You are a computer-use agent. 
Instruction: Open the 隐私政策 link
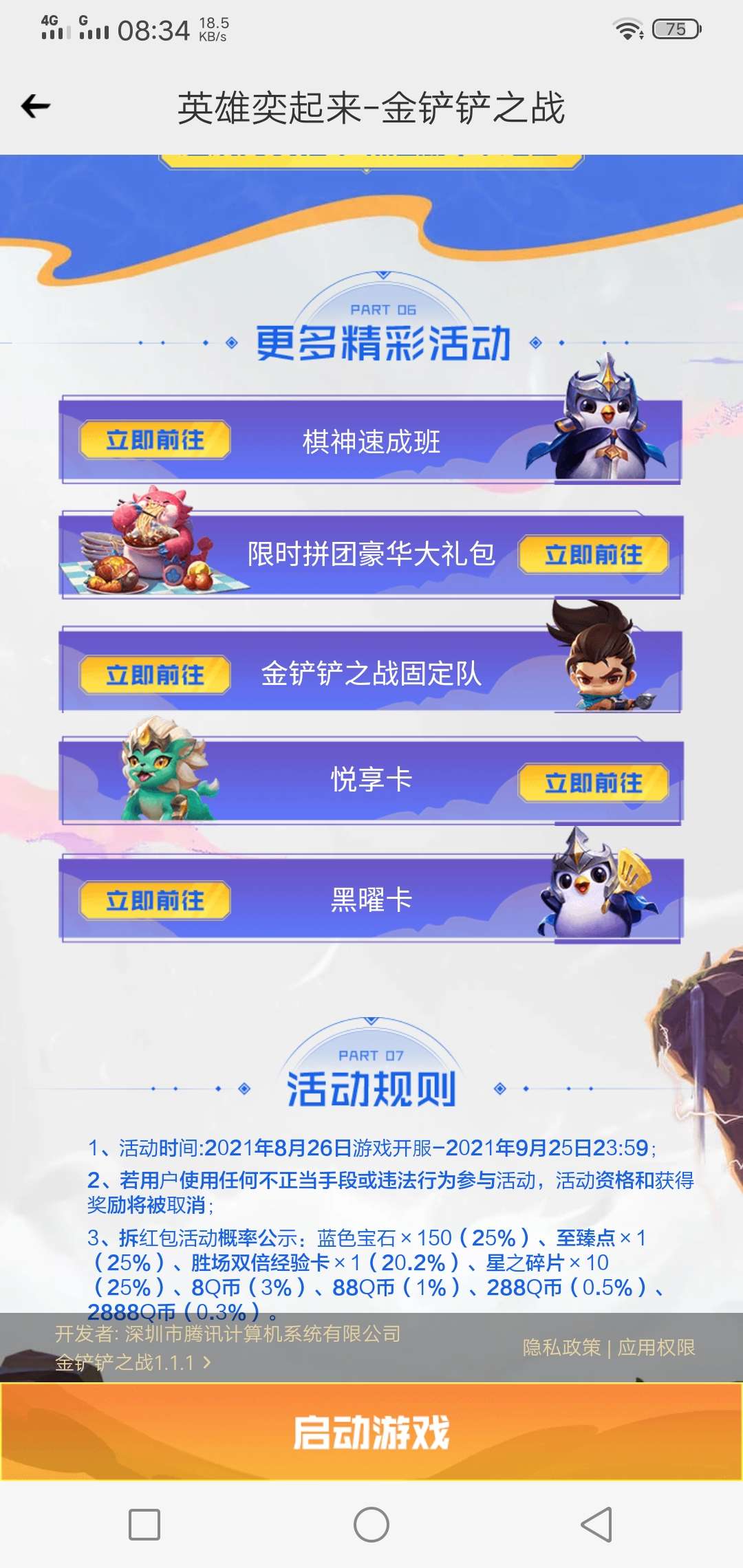(561, 1347)
